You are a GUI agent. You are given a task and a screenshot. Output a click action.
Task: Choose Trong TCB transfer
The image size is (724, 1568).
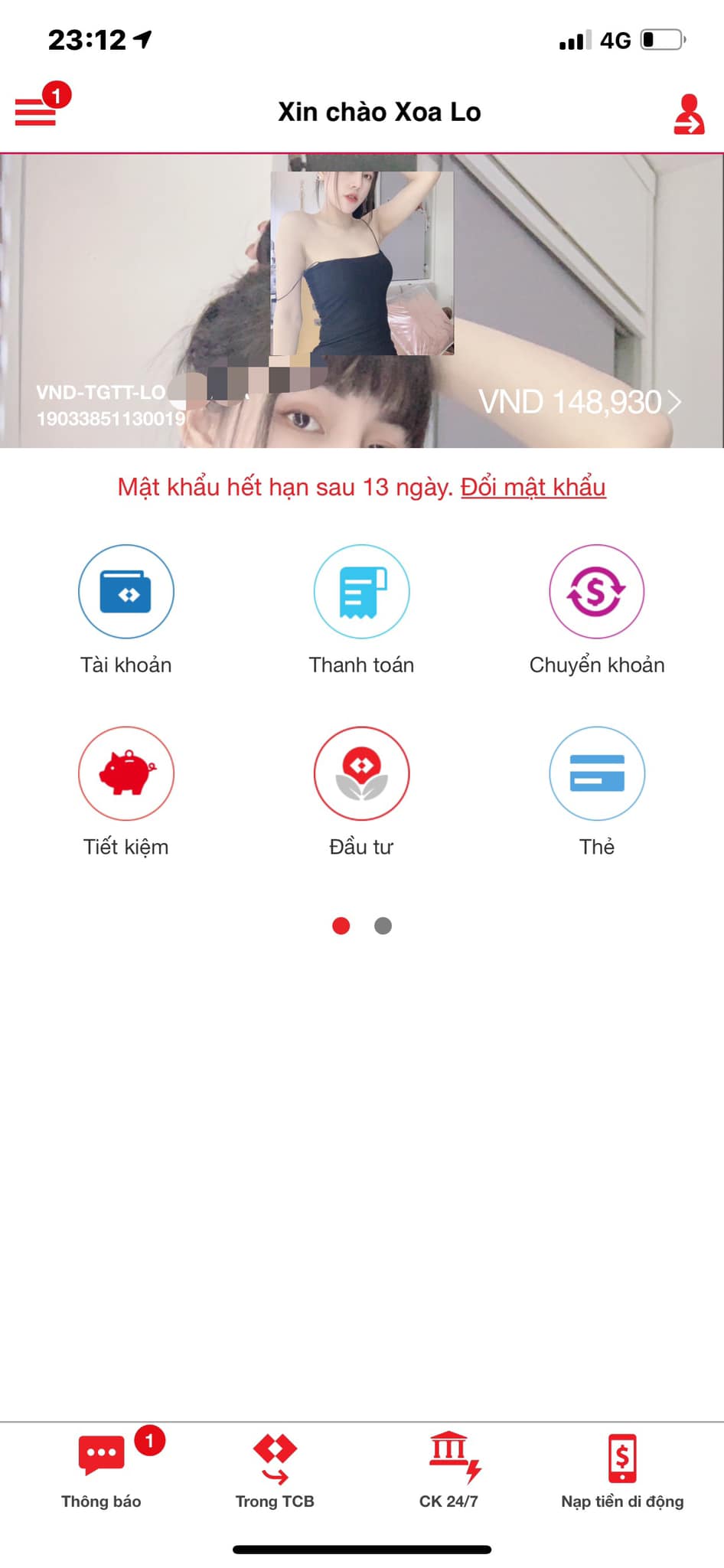point(275,1470)
